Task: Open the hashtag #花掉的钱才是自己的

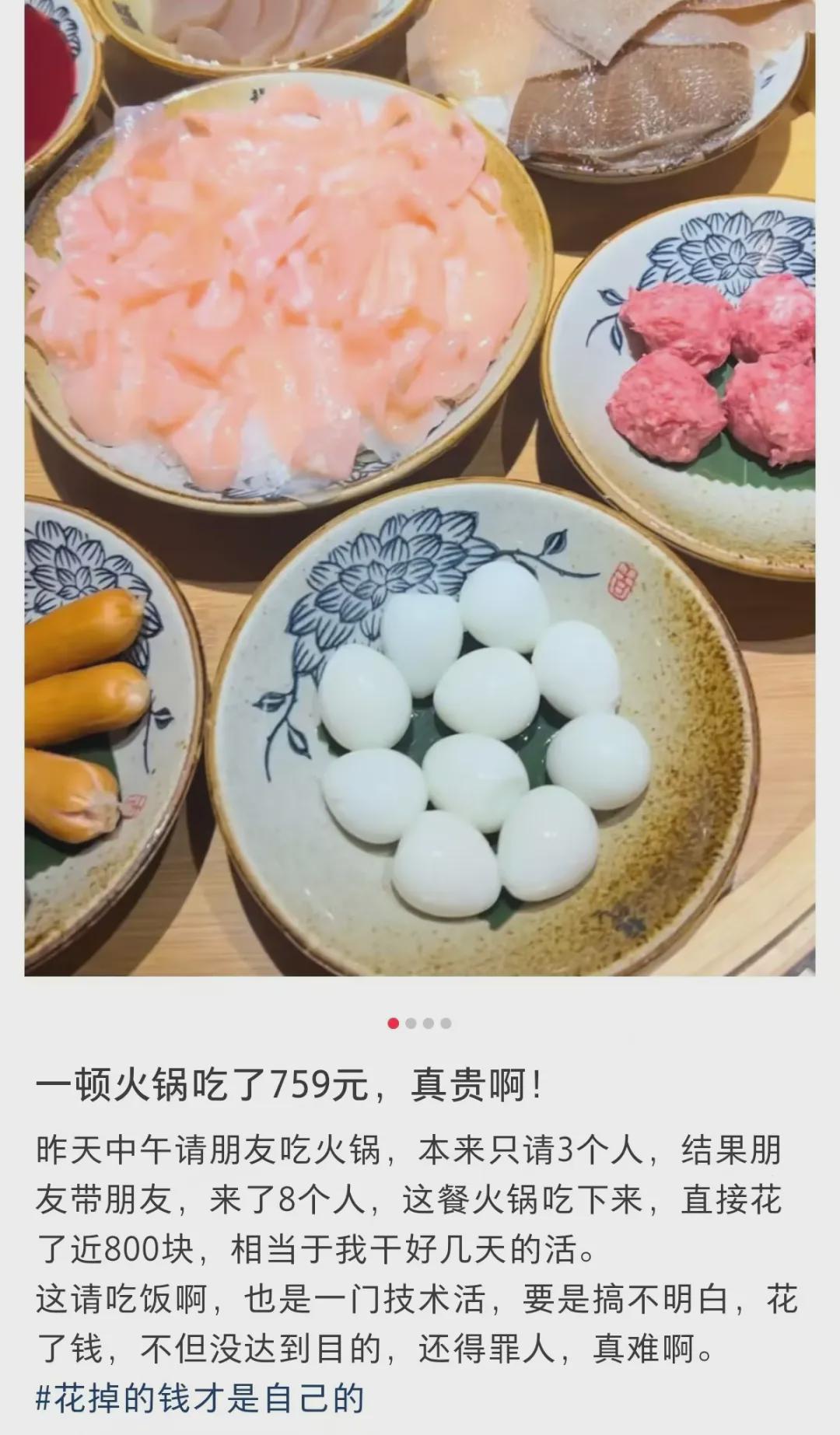Action: point(200,1398)
